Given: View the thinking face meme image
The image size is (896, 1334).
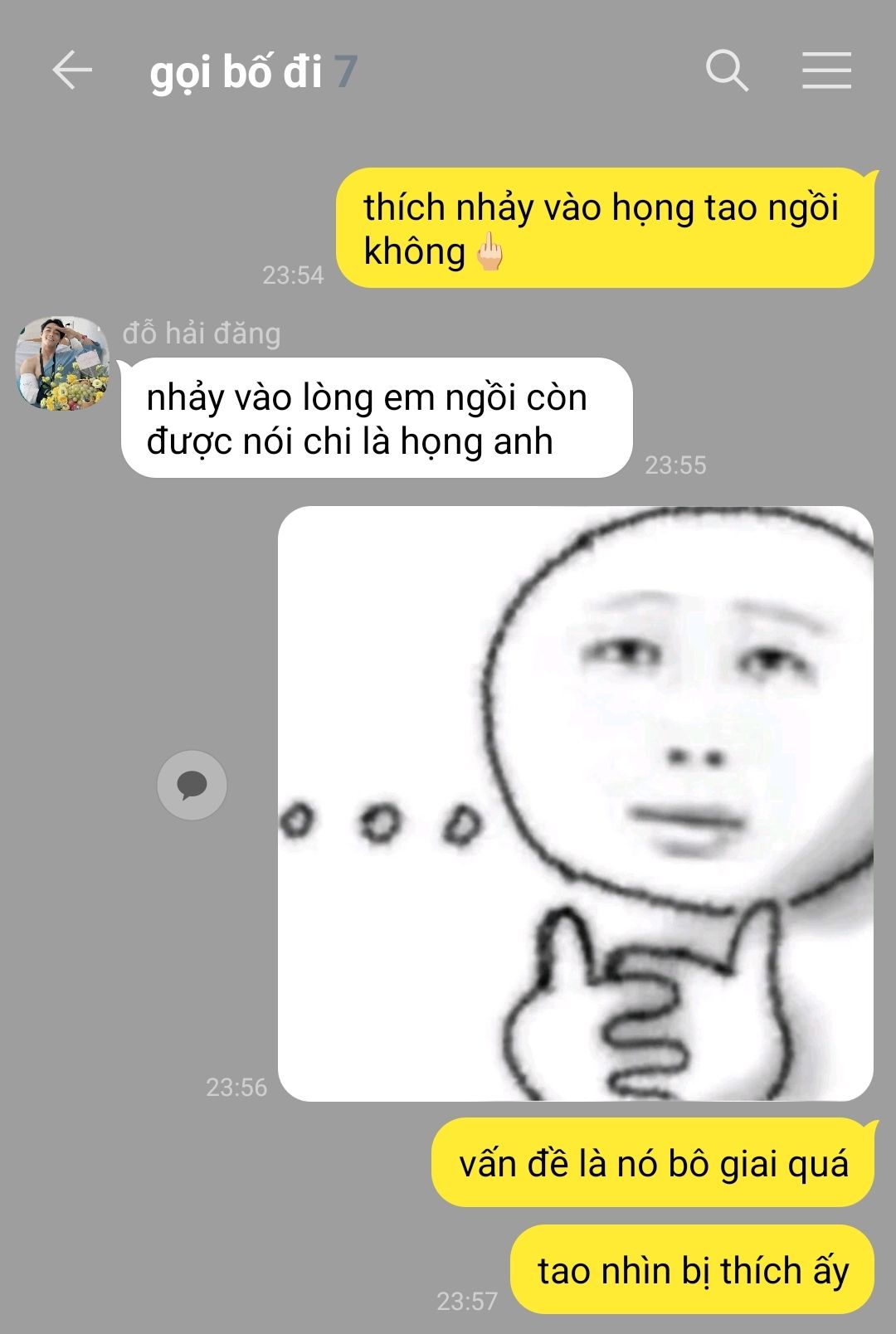Looking at the screenshot, I should (575, 803).
